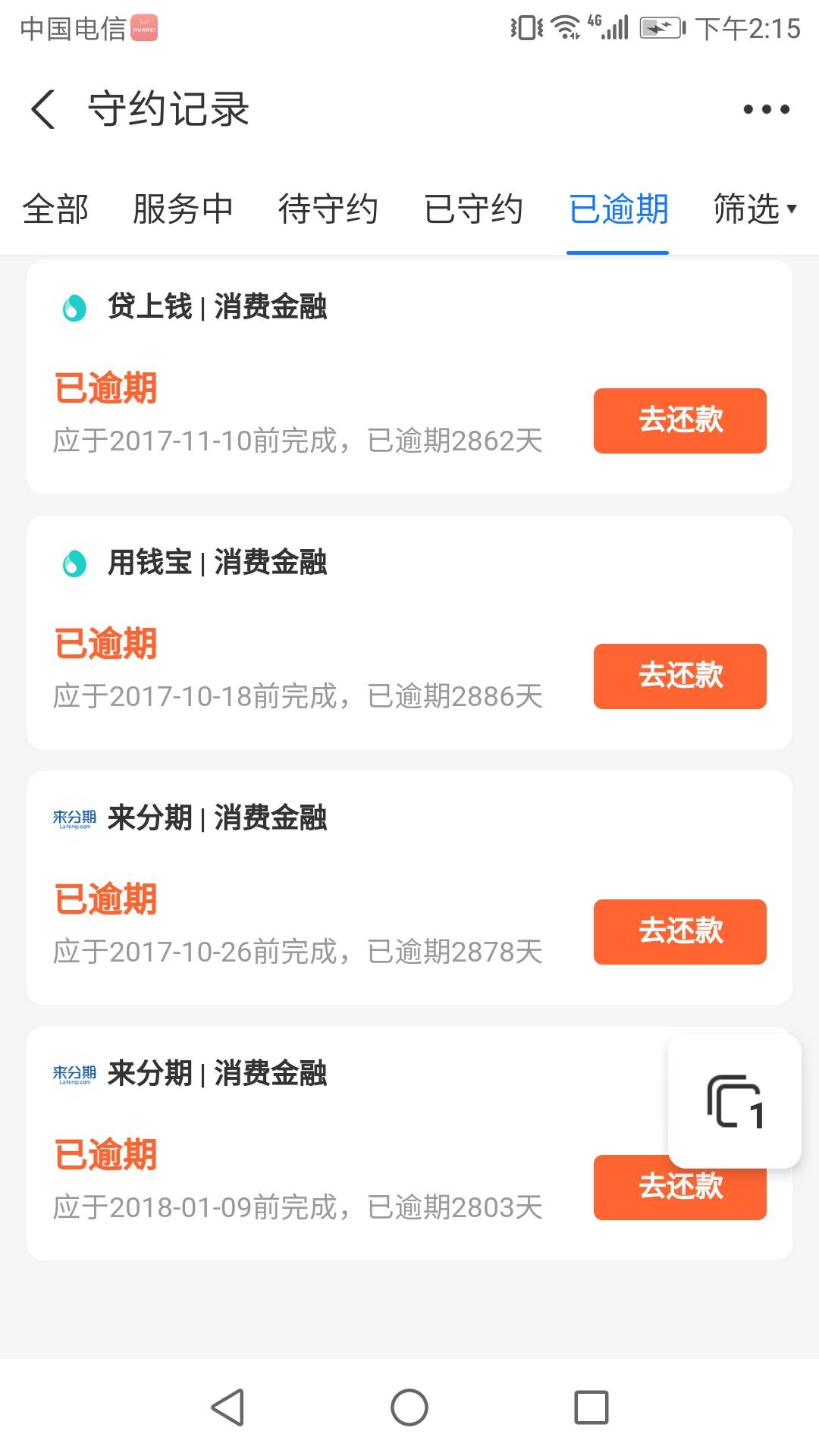Image resolution: width=819 pixels, height=1456 pixels.
Task: Switch to the 全部 tab
Action: click(x=55, y=209)
